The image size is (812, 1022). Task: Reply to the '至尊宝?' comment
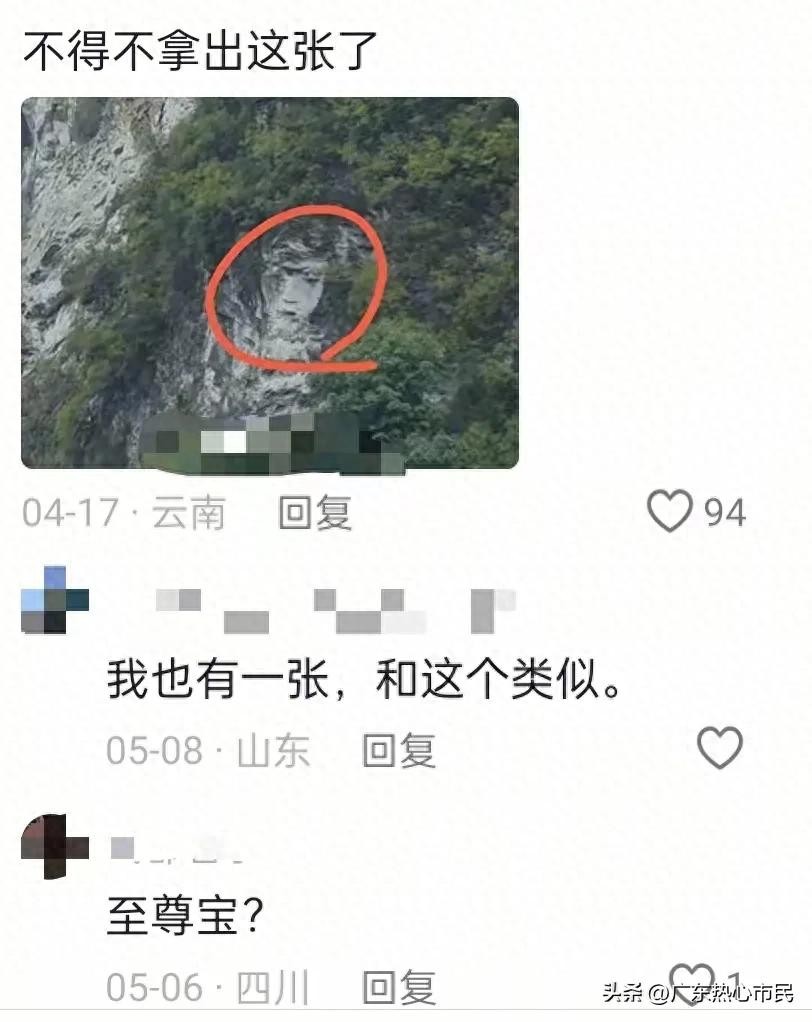(399, 988)
